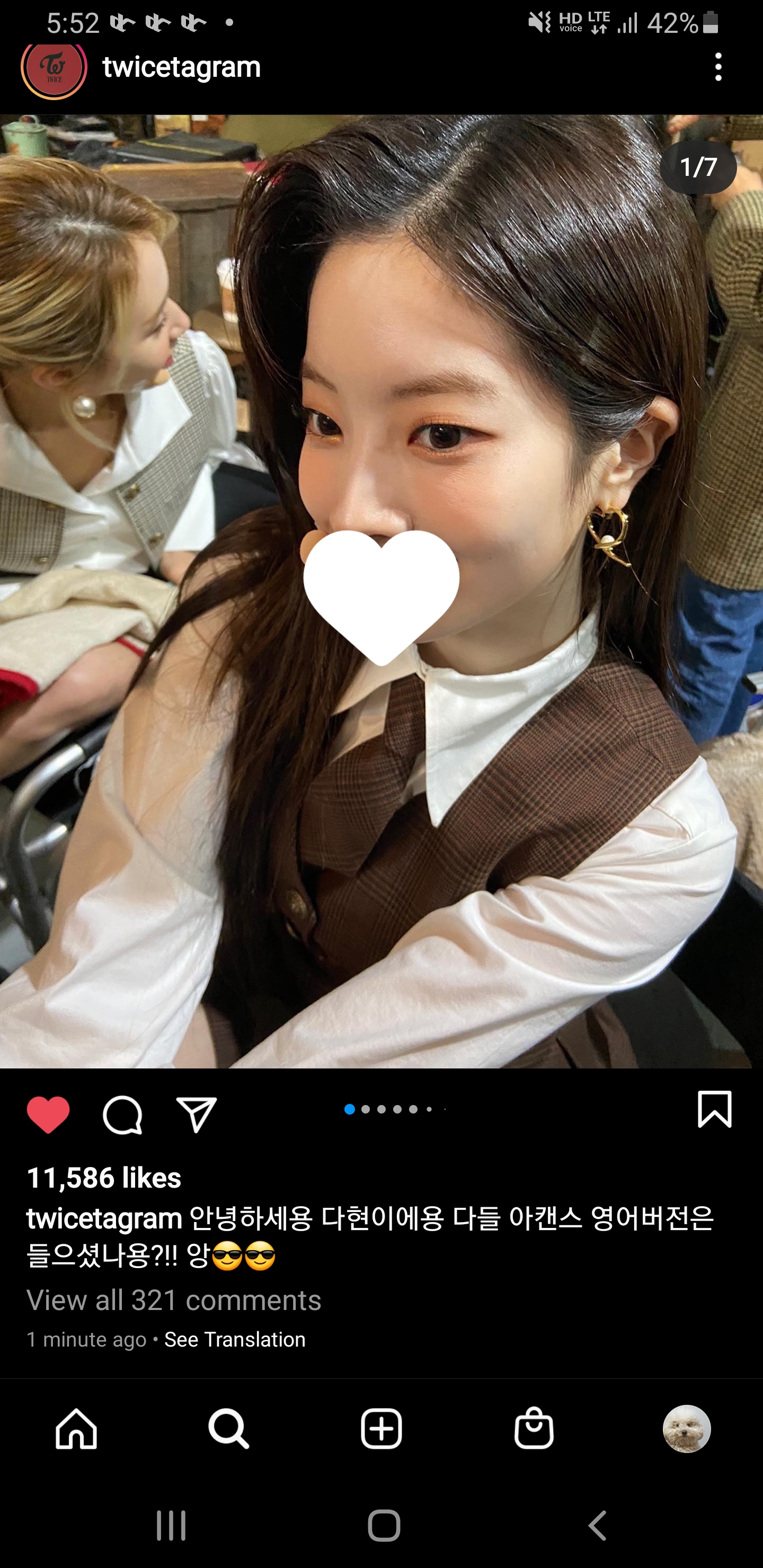Screen dimensions: 763x1568
Task: Switch to the Search tab
Action: (228, 1428)
